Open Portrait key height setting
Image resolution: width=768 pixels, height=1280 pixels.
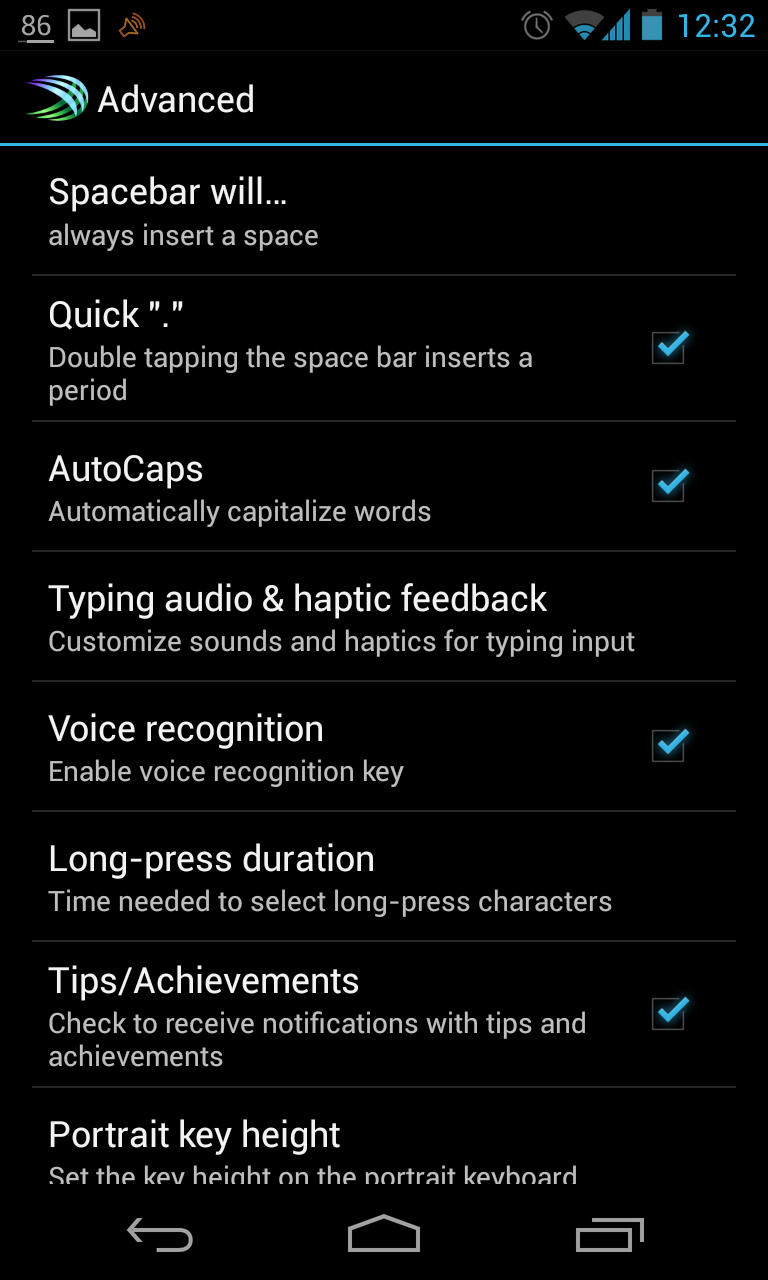point(384,1138)
